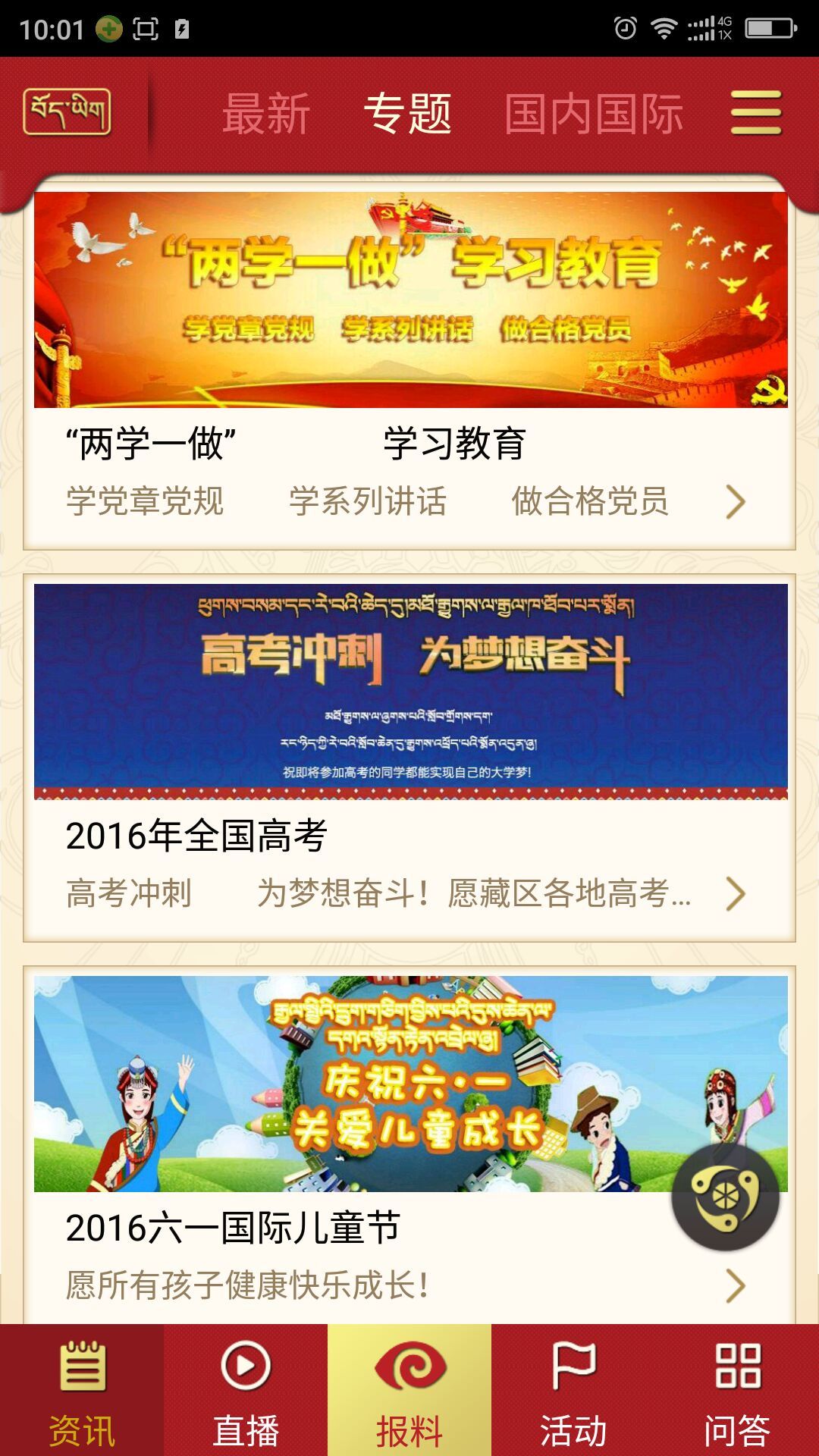This screenshot has width=819, height=1456.
Task: Switch to the 最新 tab
Action: point(265,114)
